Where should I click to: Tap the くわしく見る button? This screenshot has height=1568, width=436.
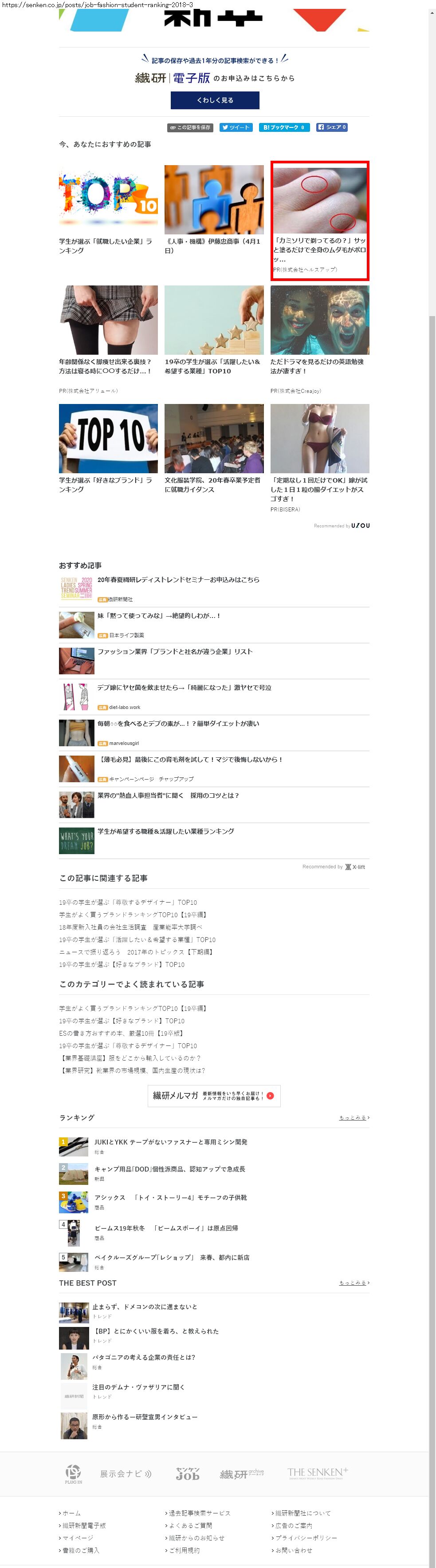click(215, 100)
